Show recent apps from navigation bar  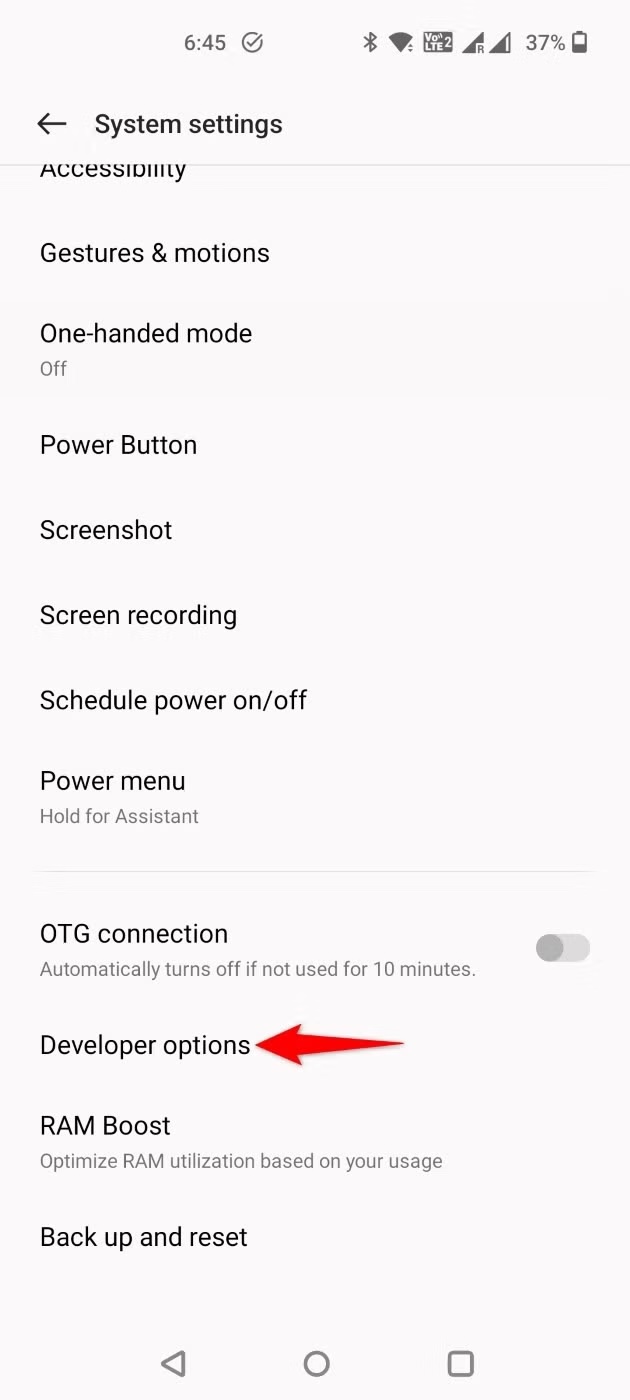(460, 1363)
